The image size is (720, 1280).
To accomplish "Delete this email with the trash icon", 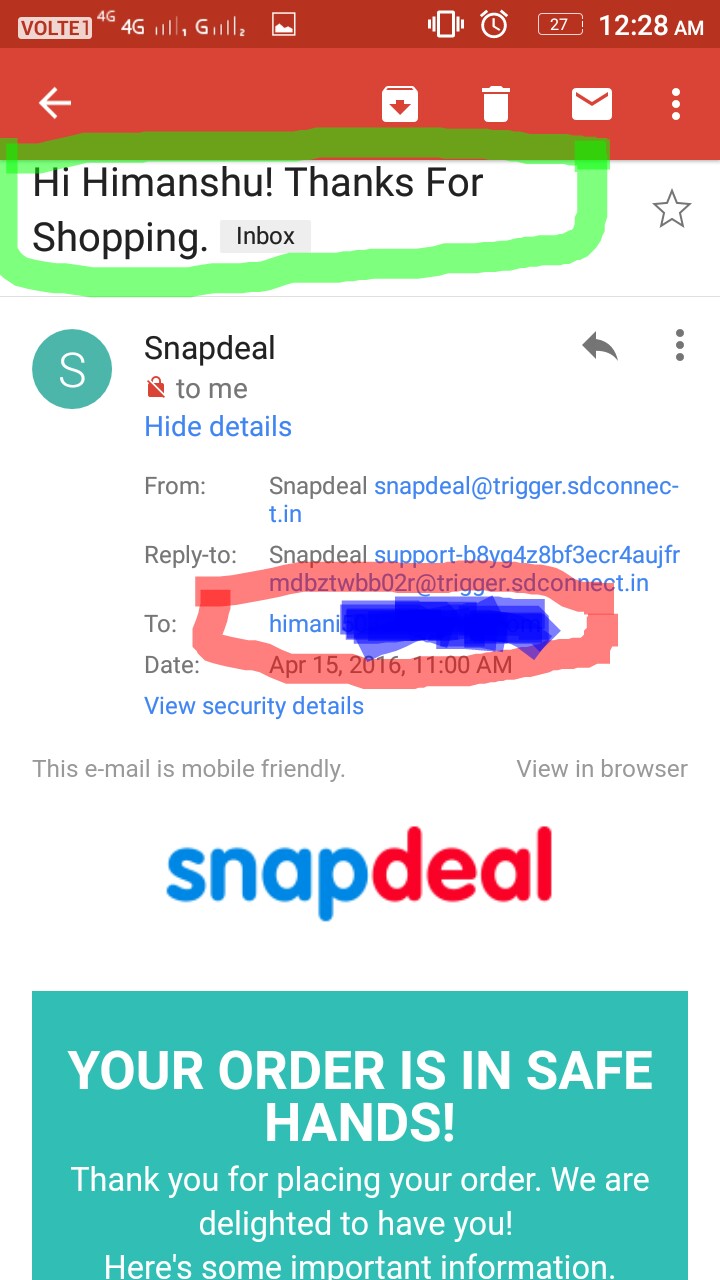I will point(495,103).
